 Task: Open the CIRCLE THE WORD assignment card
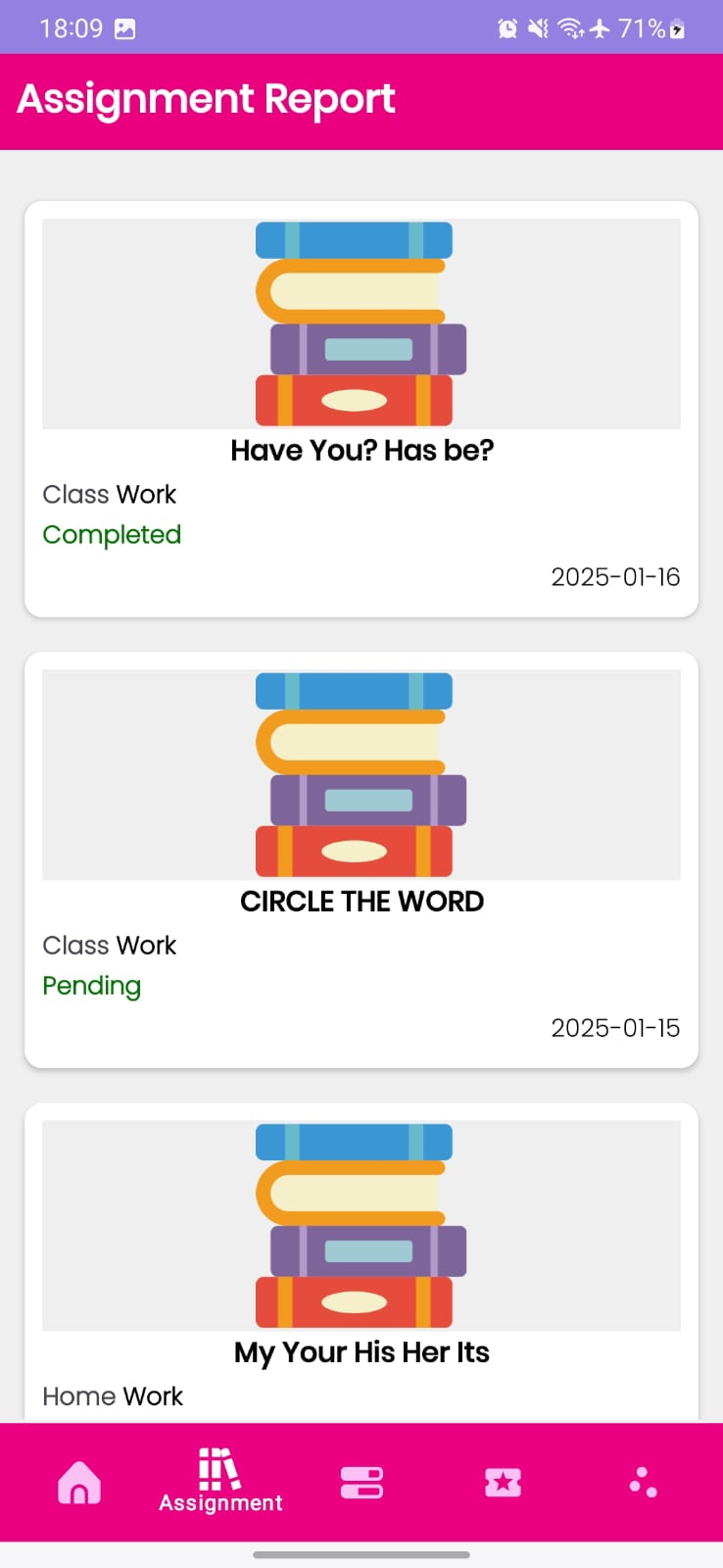pos(361,859)
